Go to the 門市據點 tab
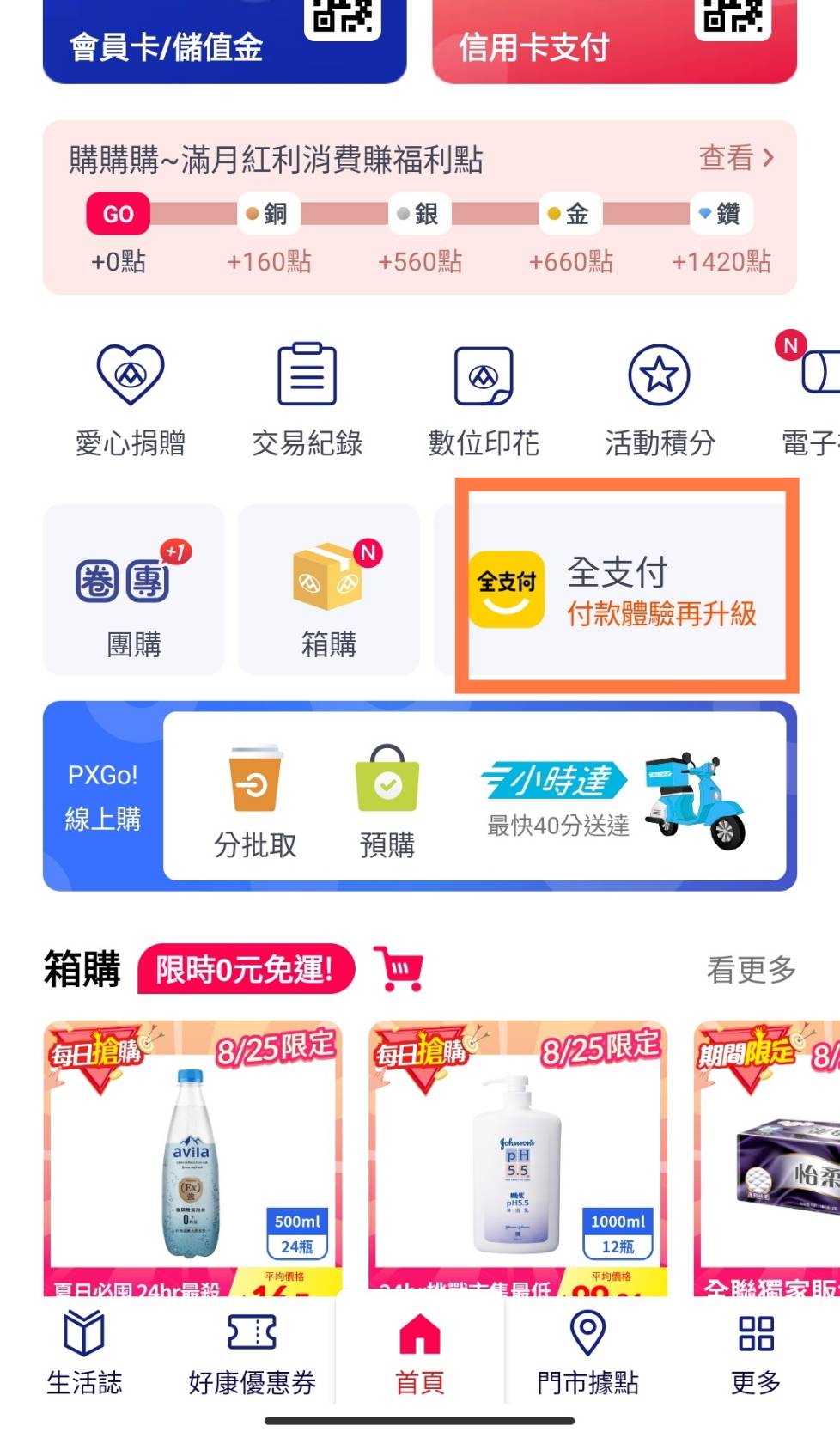Viewport: 840px width, 1438px height. click(587, 1352)
